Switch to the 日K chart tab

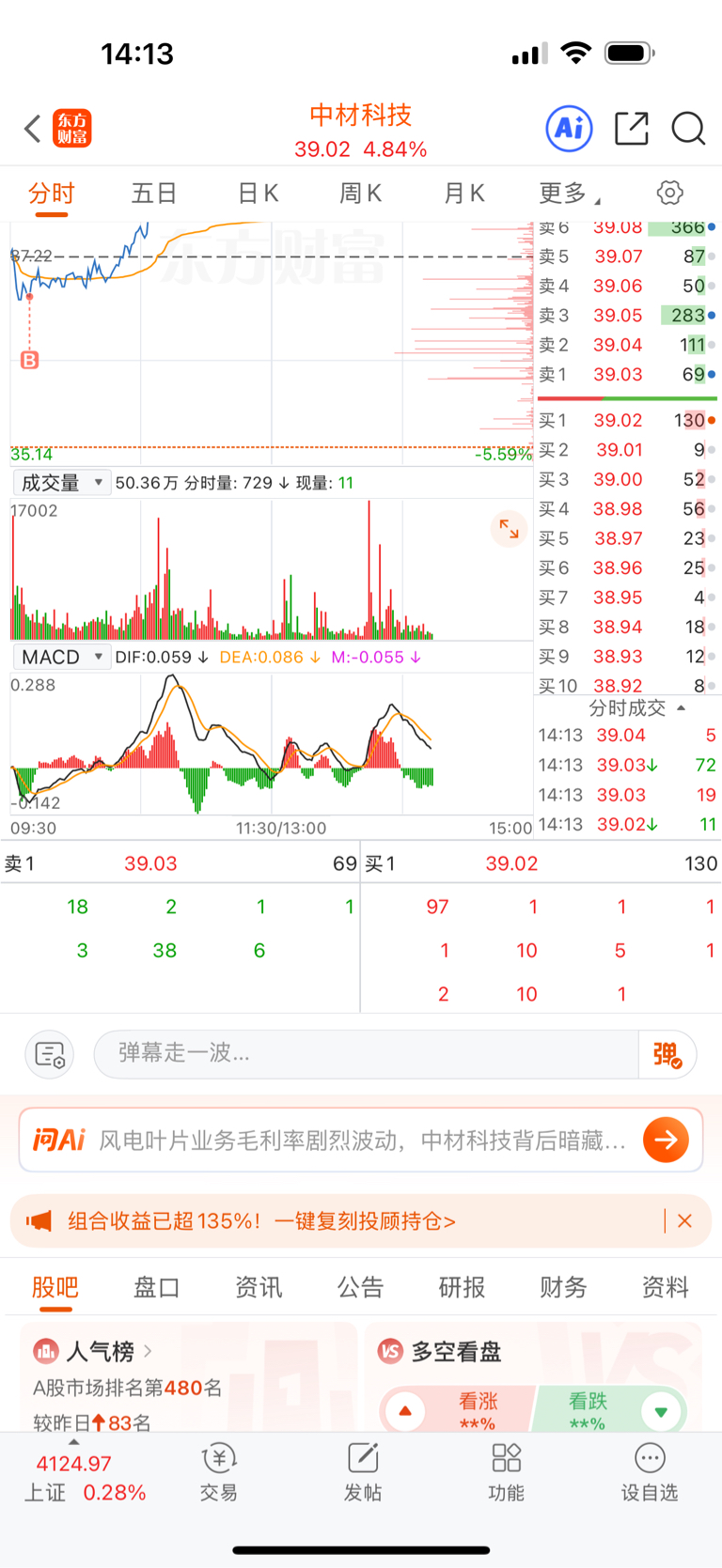(258, 194)
